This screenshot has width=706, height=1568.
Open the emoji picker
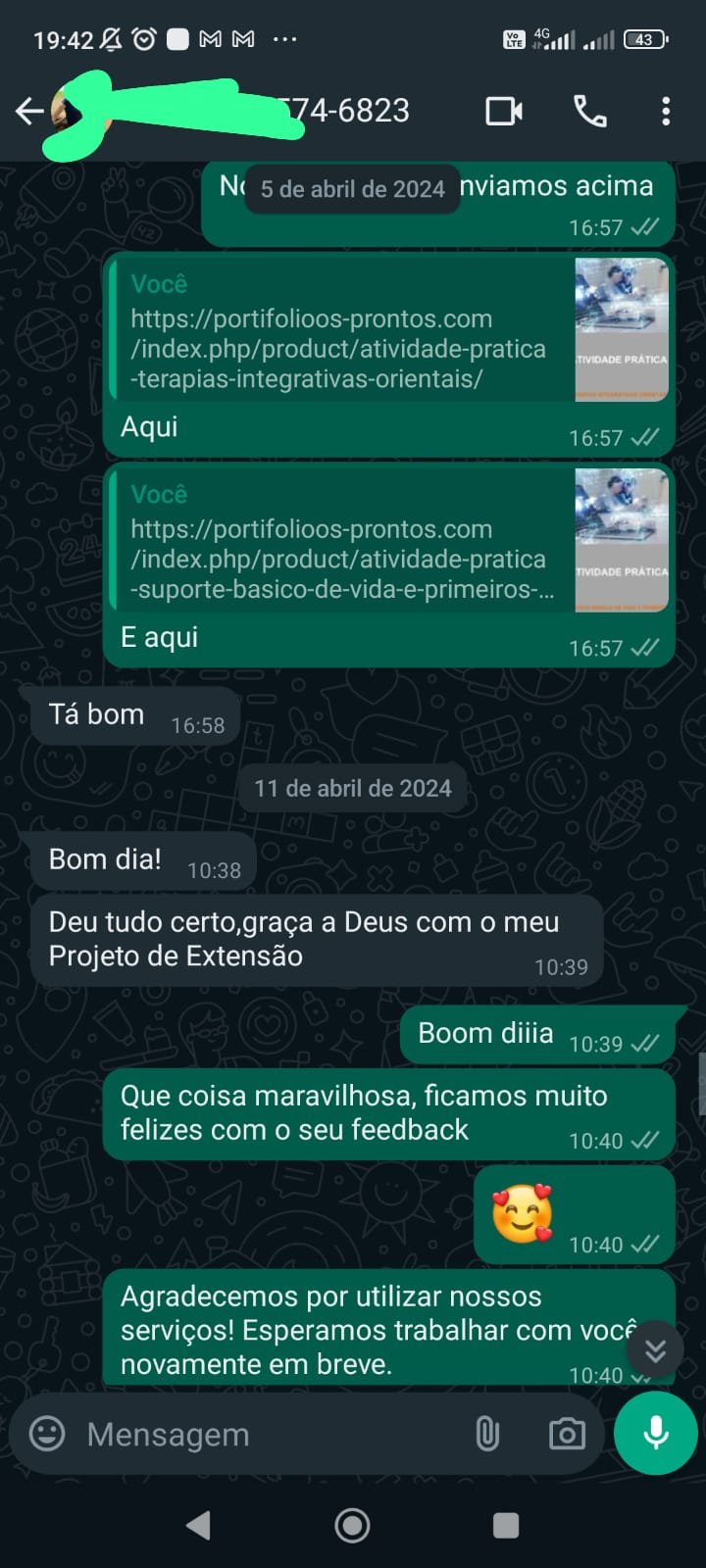click(x=47, y=1434)
